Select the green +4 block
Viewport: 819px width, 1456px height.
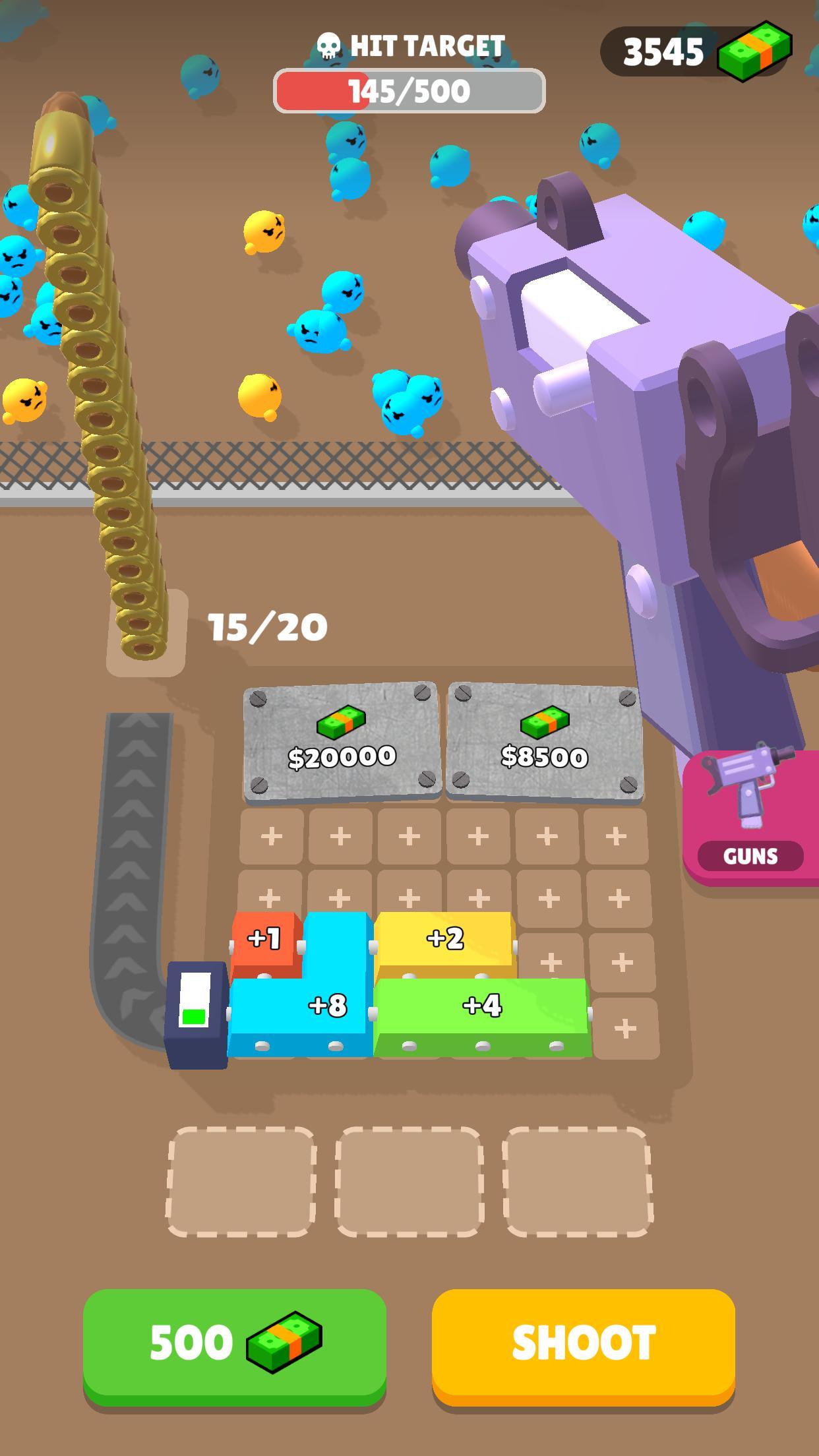pyautogui.click(x=481, y=1008)
